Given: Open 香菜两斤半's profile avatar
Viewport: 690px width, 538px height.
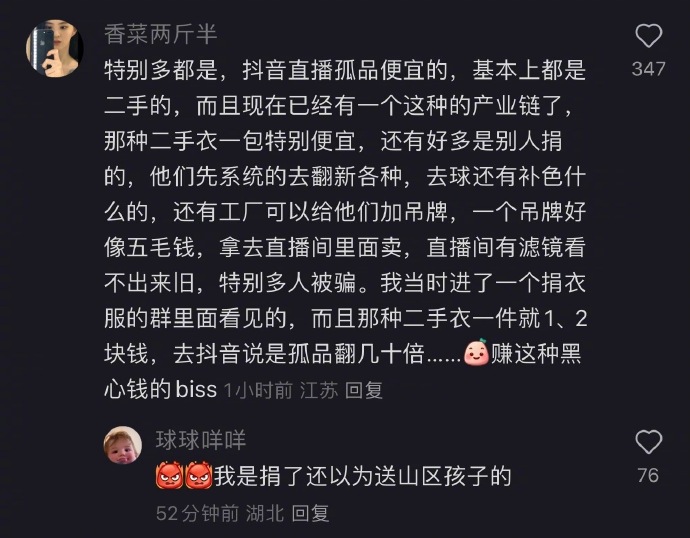Looking at the screenshot, I should pos(54,50).
